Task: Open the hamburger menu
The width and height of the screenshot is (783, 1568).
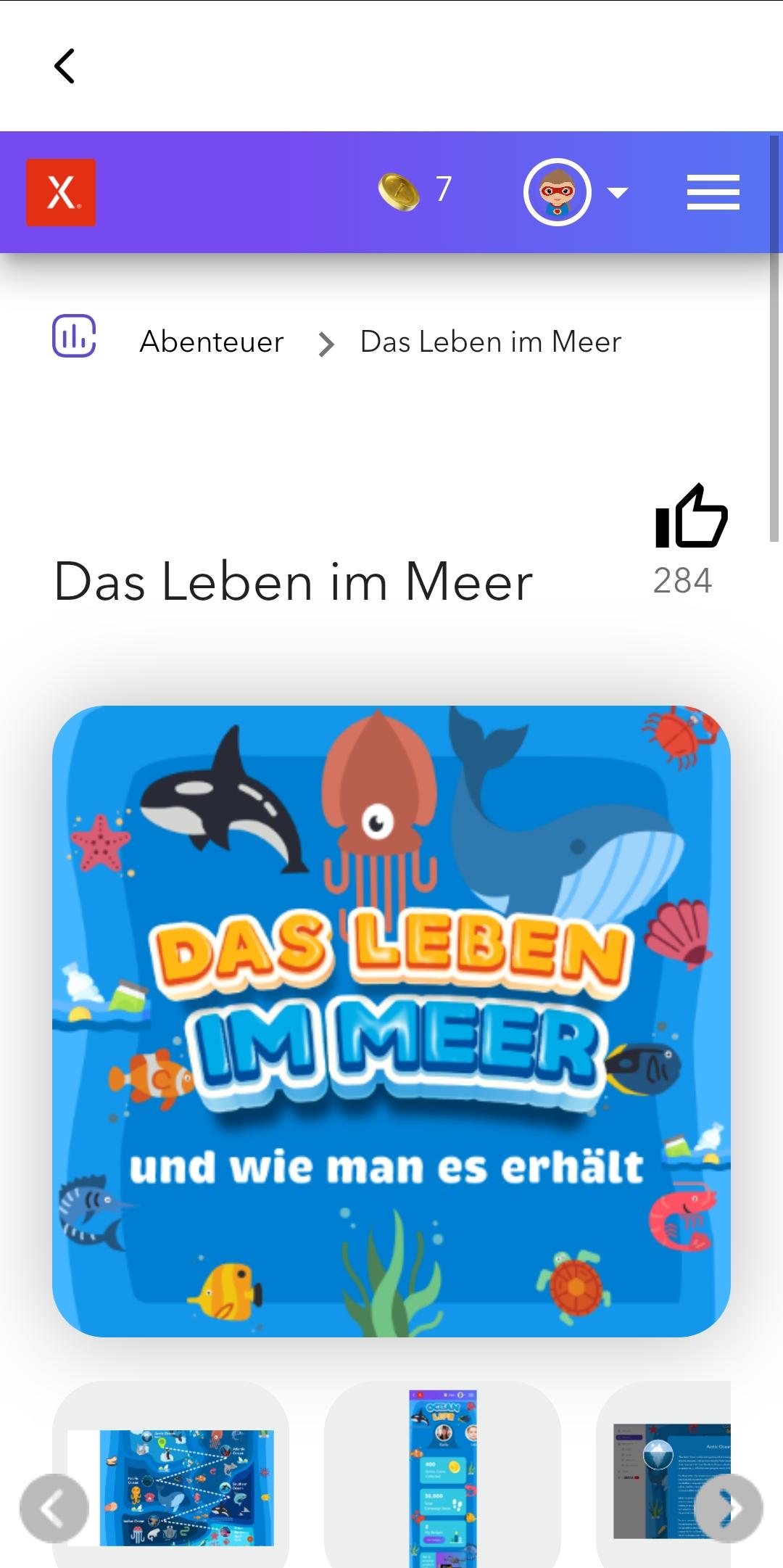Action: (x=713, y=192)
